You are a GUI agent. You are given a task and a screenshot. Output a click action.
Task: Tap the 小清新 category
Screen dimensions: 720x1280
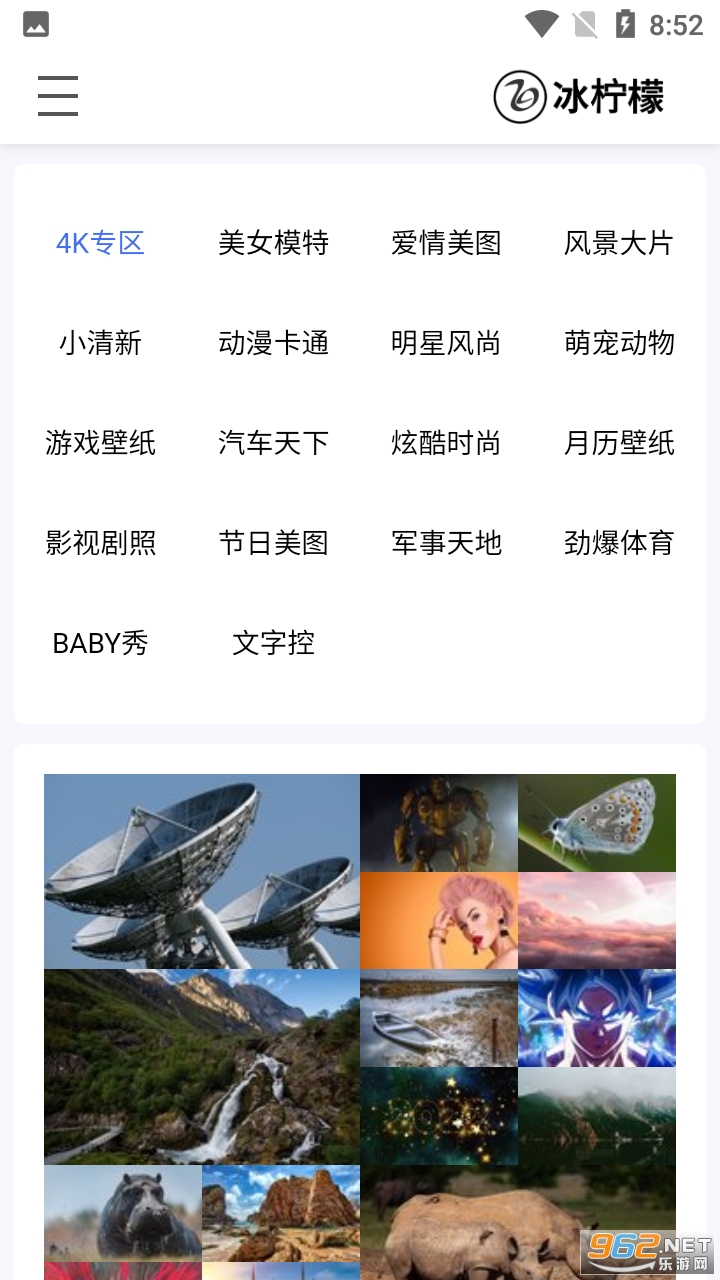[100, 343]
